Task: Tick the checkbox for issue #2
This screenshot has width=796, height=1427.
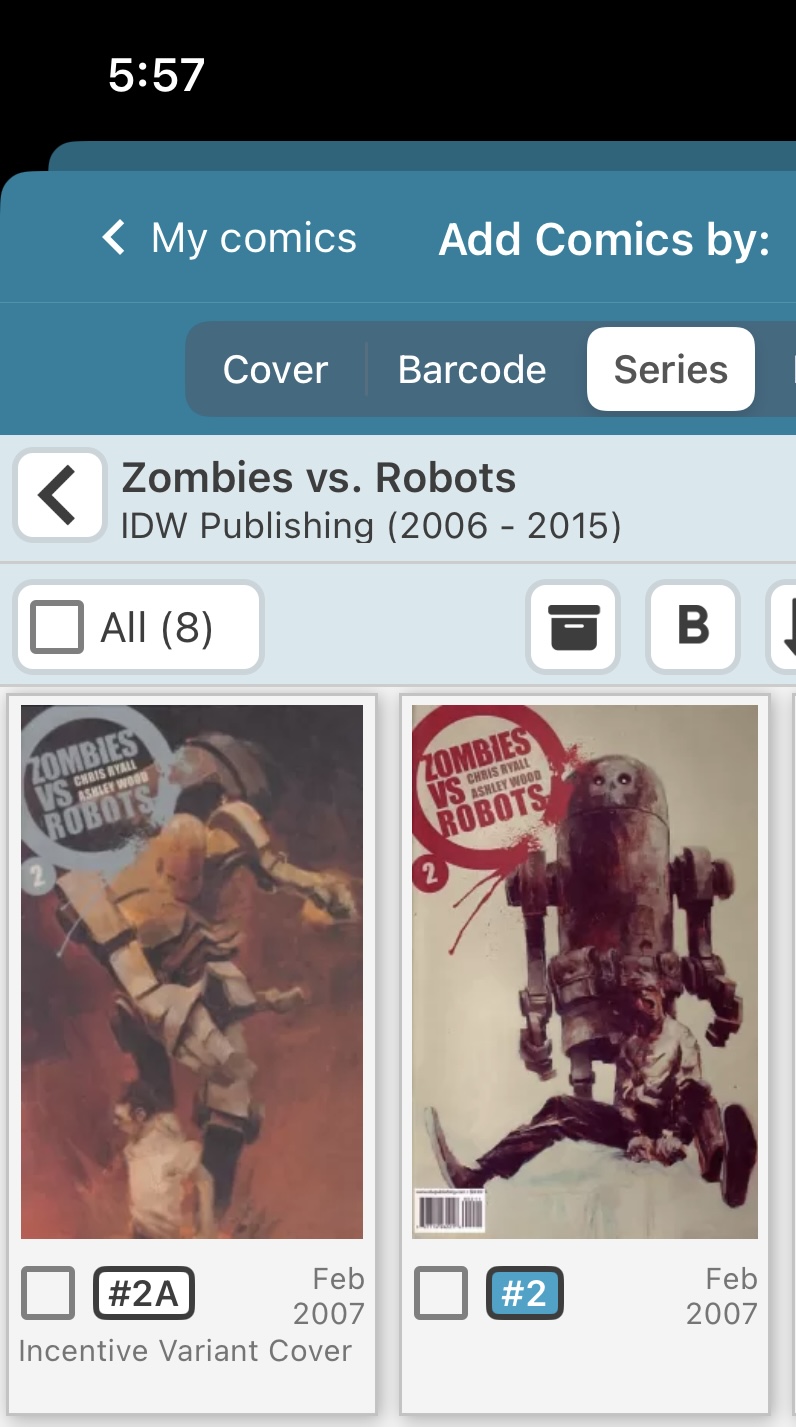Action: 441,1293
